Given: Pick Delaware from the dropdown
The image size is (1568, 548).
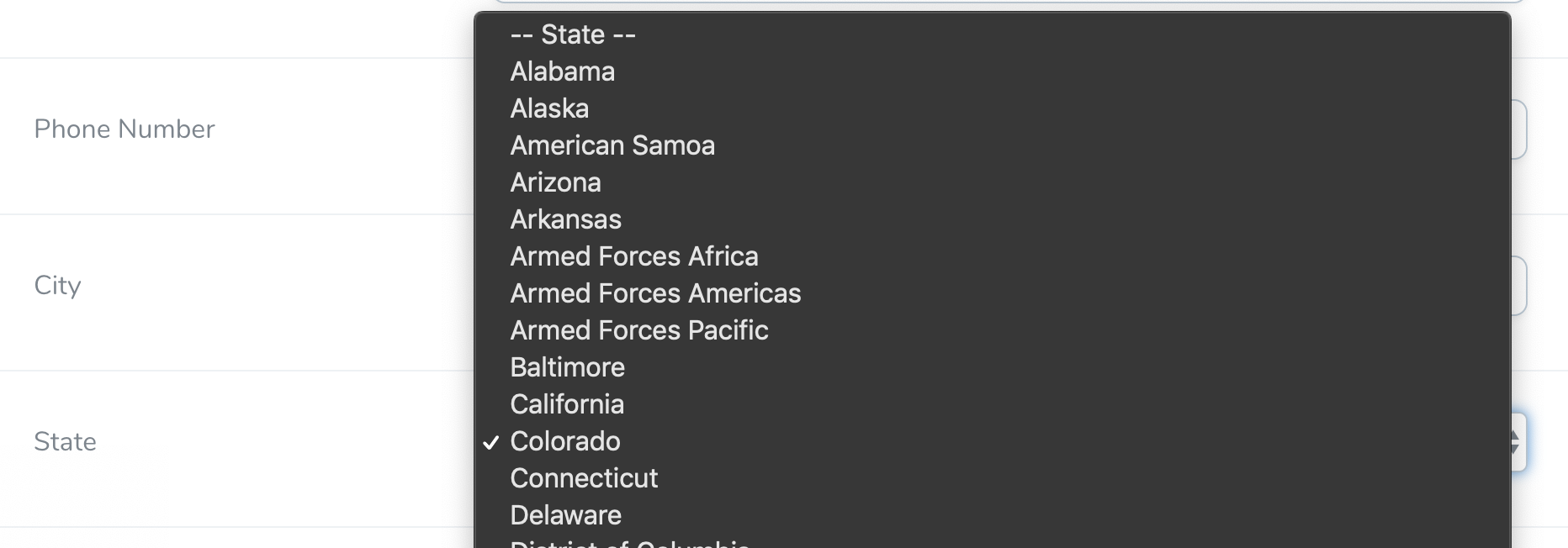Looking at the screenshot, I should coord(565,515).
